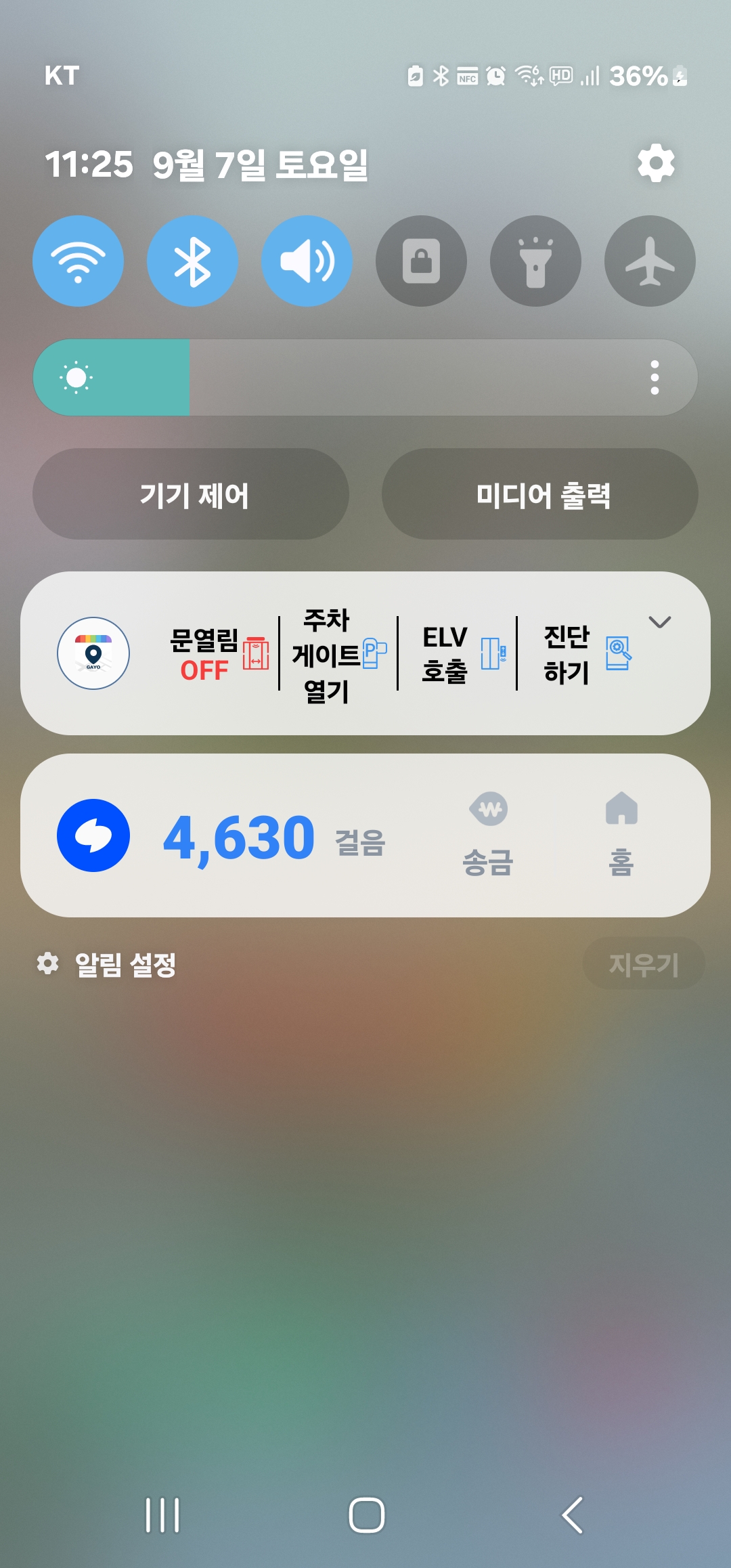The width and height of the screenshot is (731, 1568).
Task: Tap 진단하기 diagnosis button
Action: (585, 654)
